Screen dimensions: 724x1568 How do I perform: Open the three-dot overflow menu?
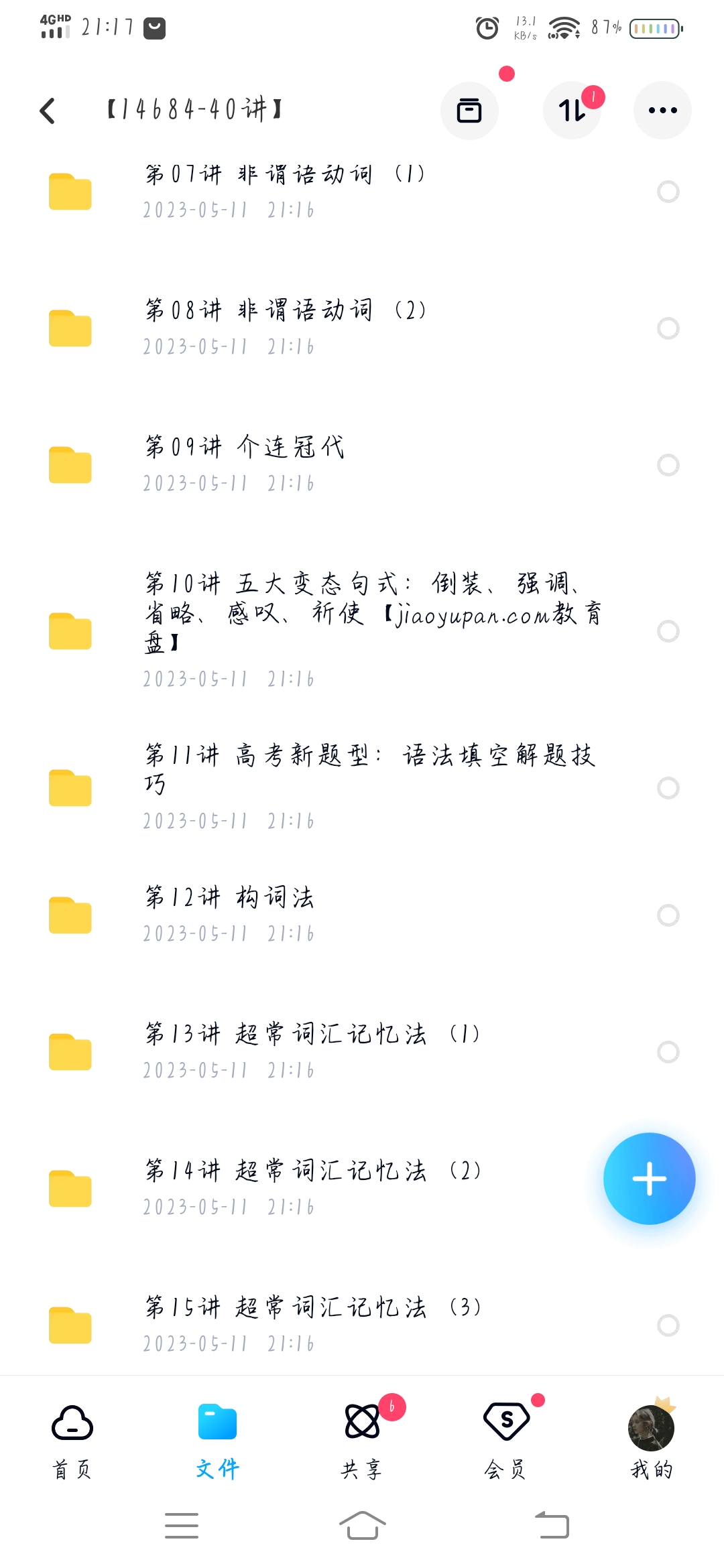(662, 111)
